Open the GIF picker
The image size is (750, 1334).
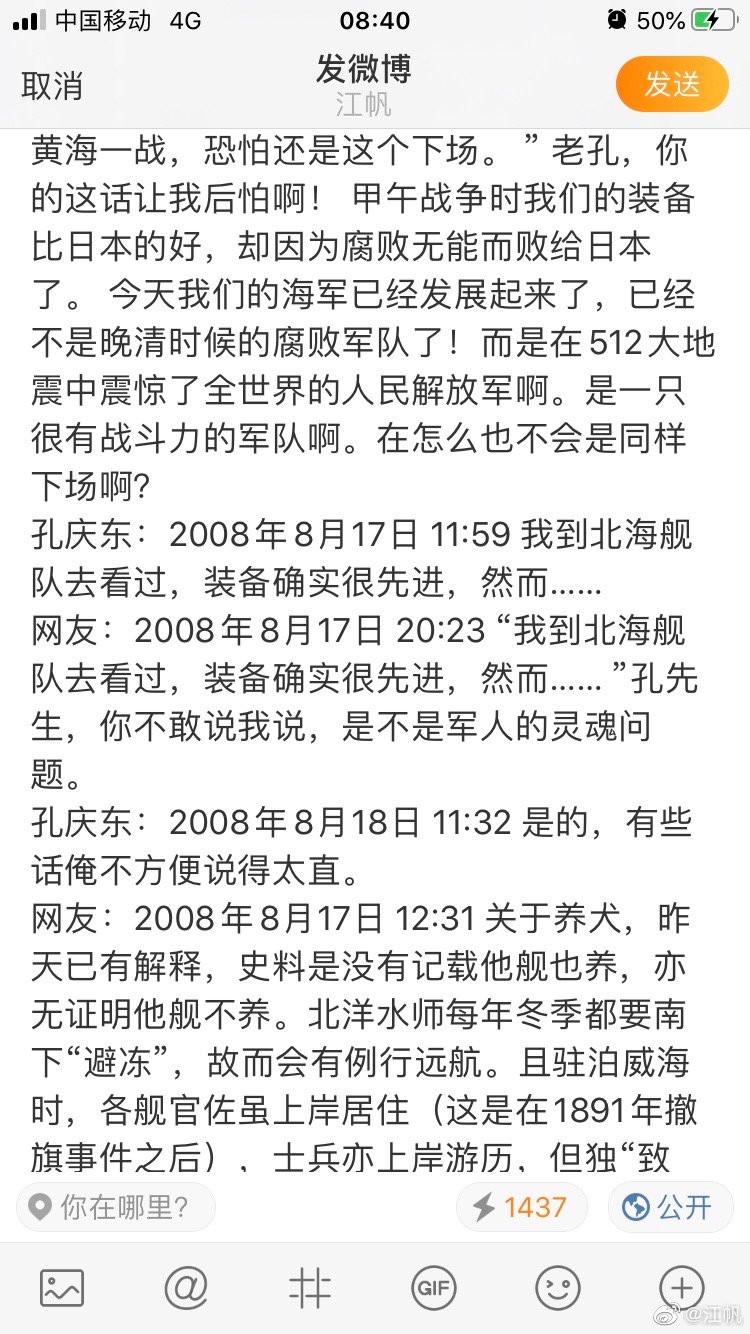(433, 1288)
